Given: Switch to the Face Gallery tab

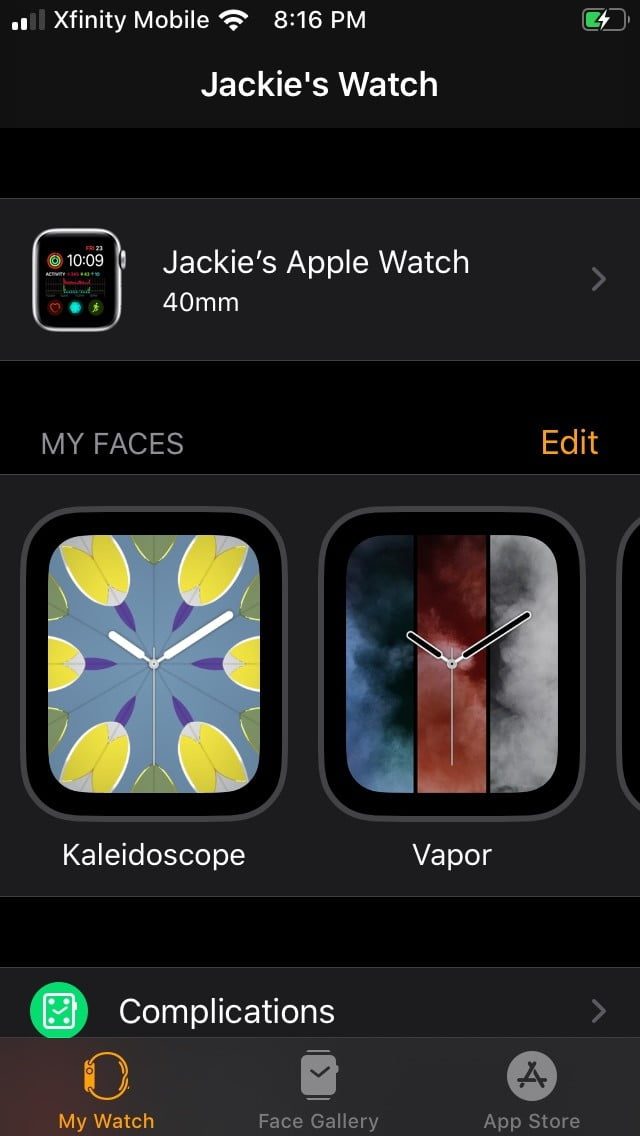Looking at the screenshot, I should coord(319,1092).
